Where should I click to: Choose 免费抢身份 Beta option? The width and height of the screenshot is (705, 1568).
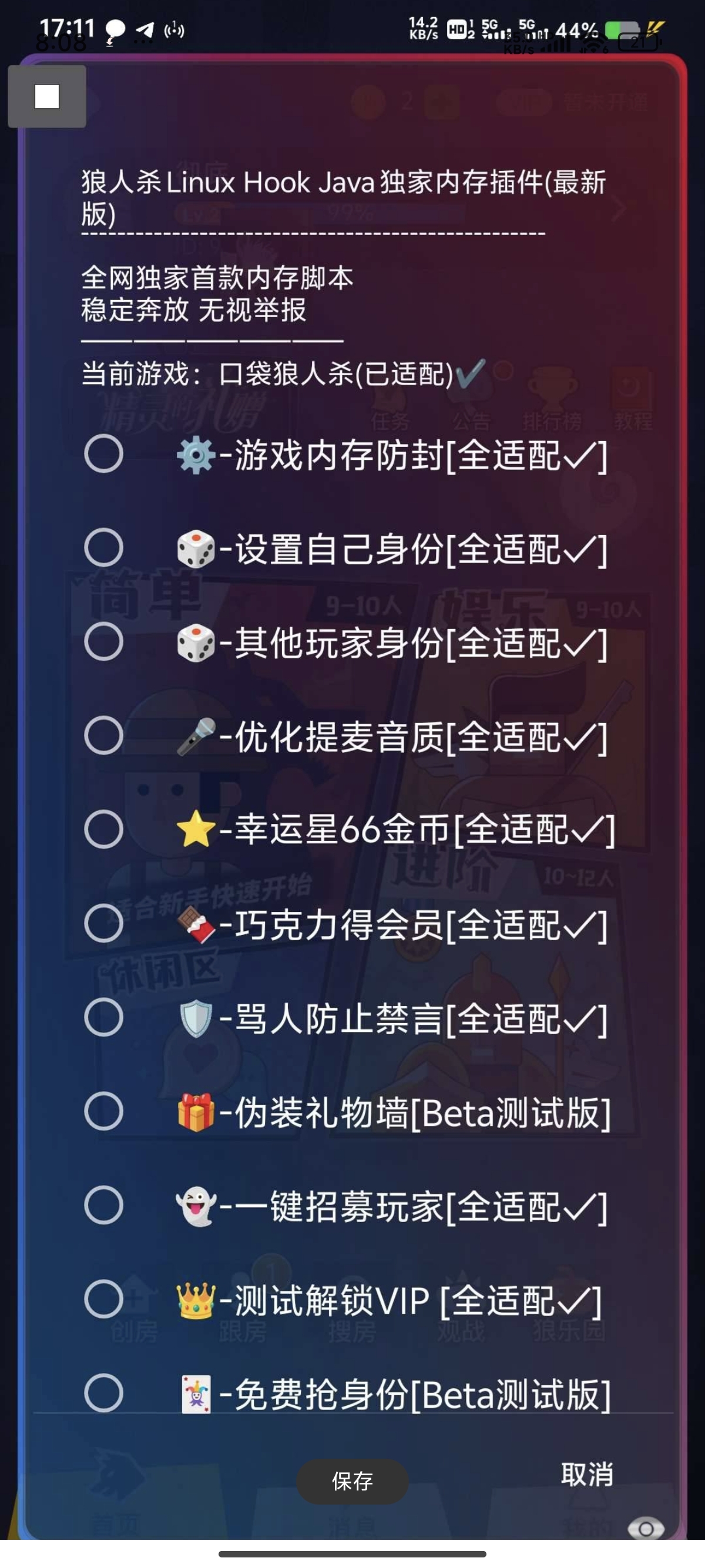coord(103,1392)
